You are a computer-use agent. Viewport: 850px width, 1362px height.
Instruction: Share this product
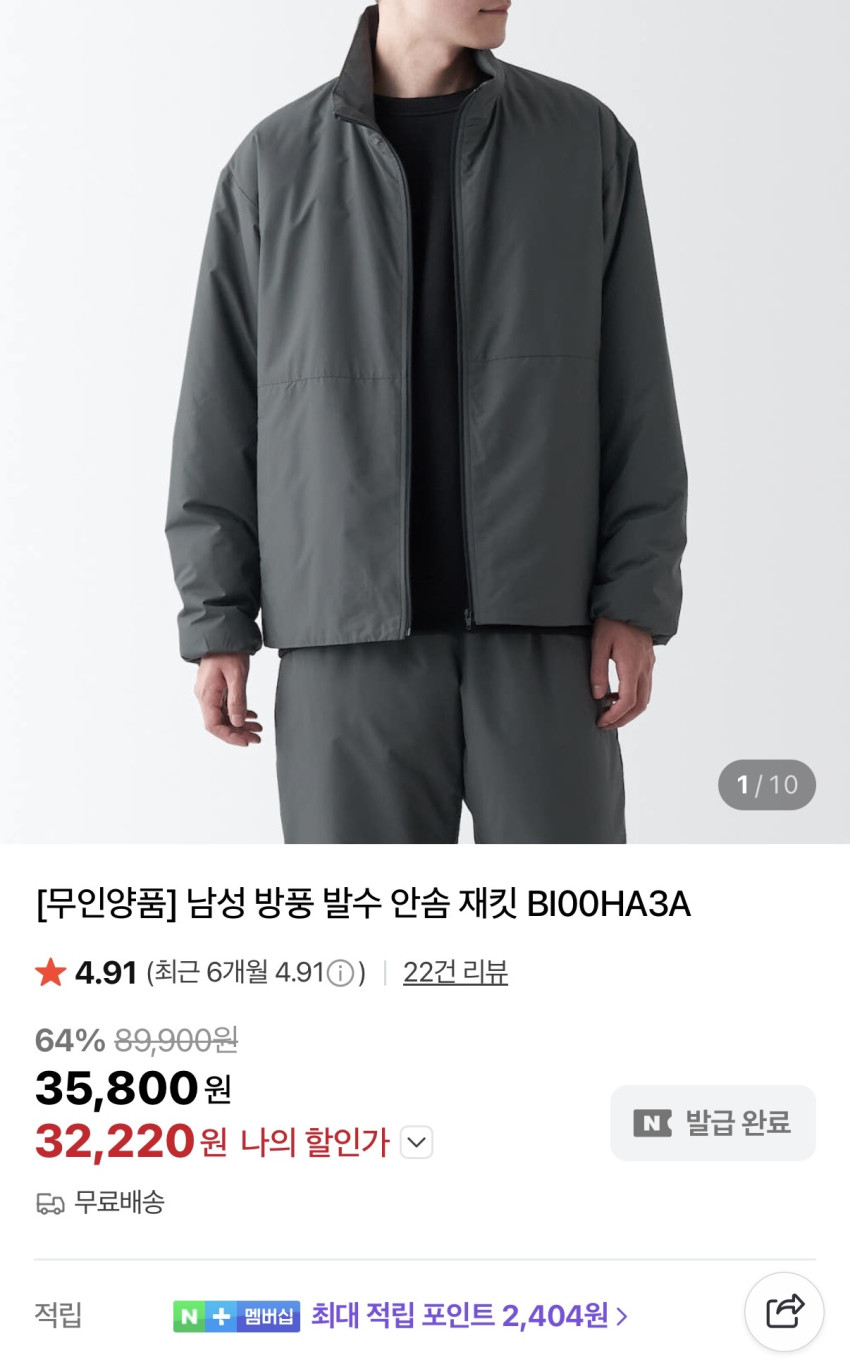[x=784, y=1311]
